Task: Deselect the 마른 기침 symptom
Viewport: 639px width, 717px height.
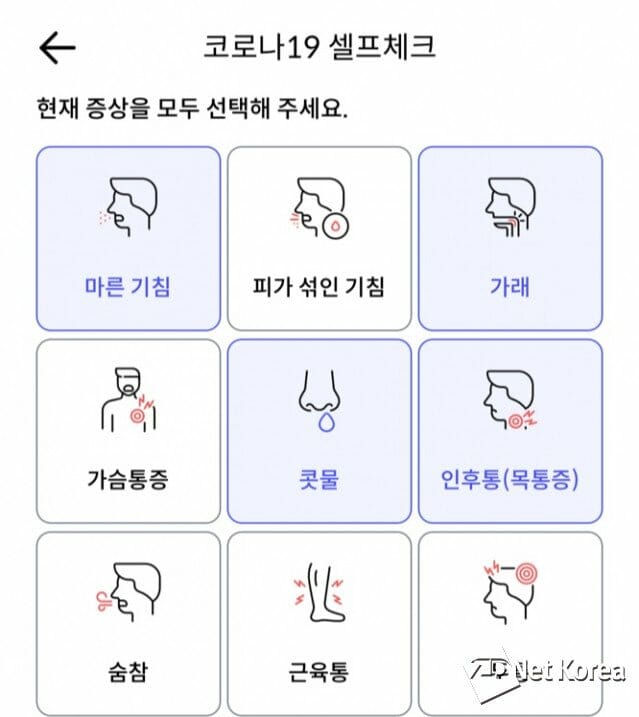Action: pos(127,239)
